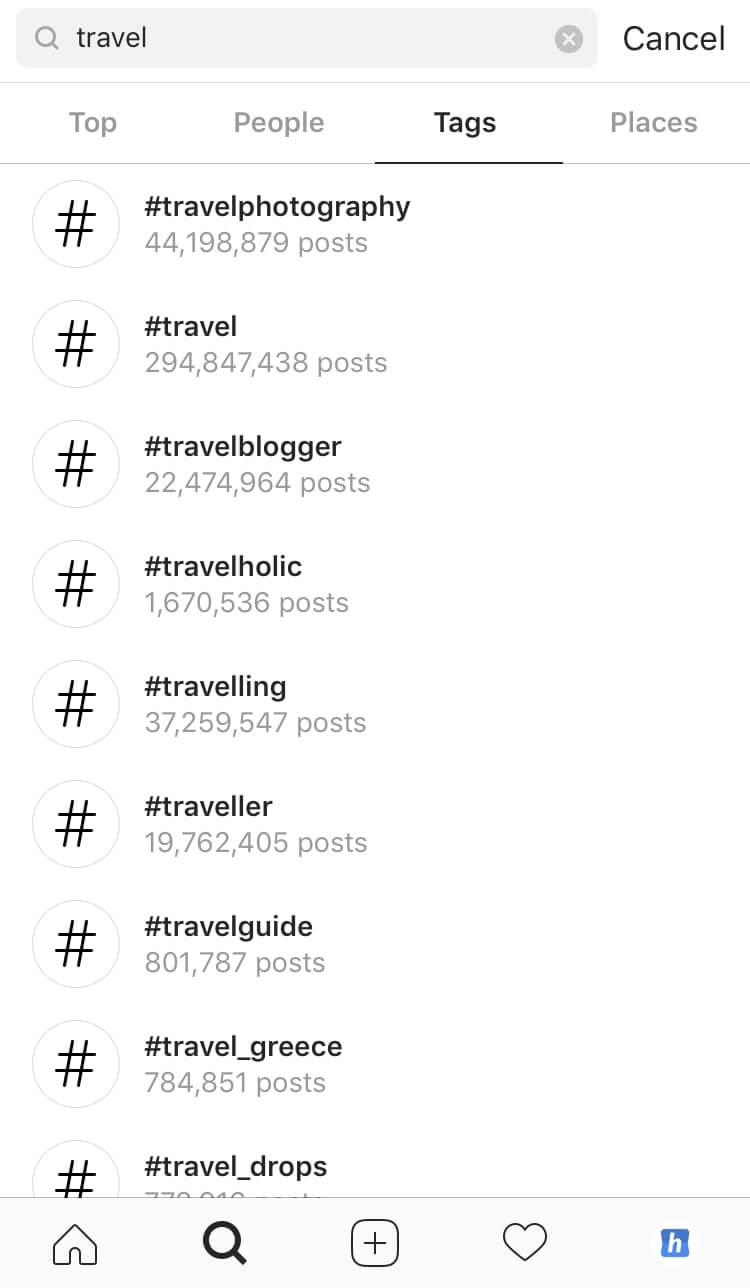Switch to the People tab
This screenshot has width=750, height=1288.
[279, 123]
